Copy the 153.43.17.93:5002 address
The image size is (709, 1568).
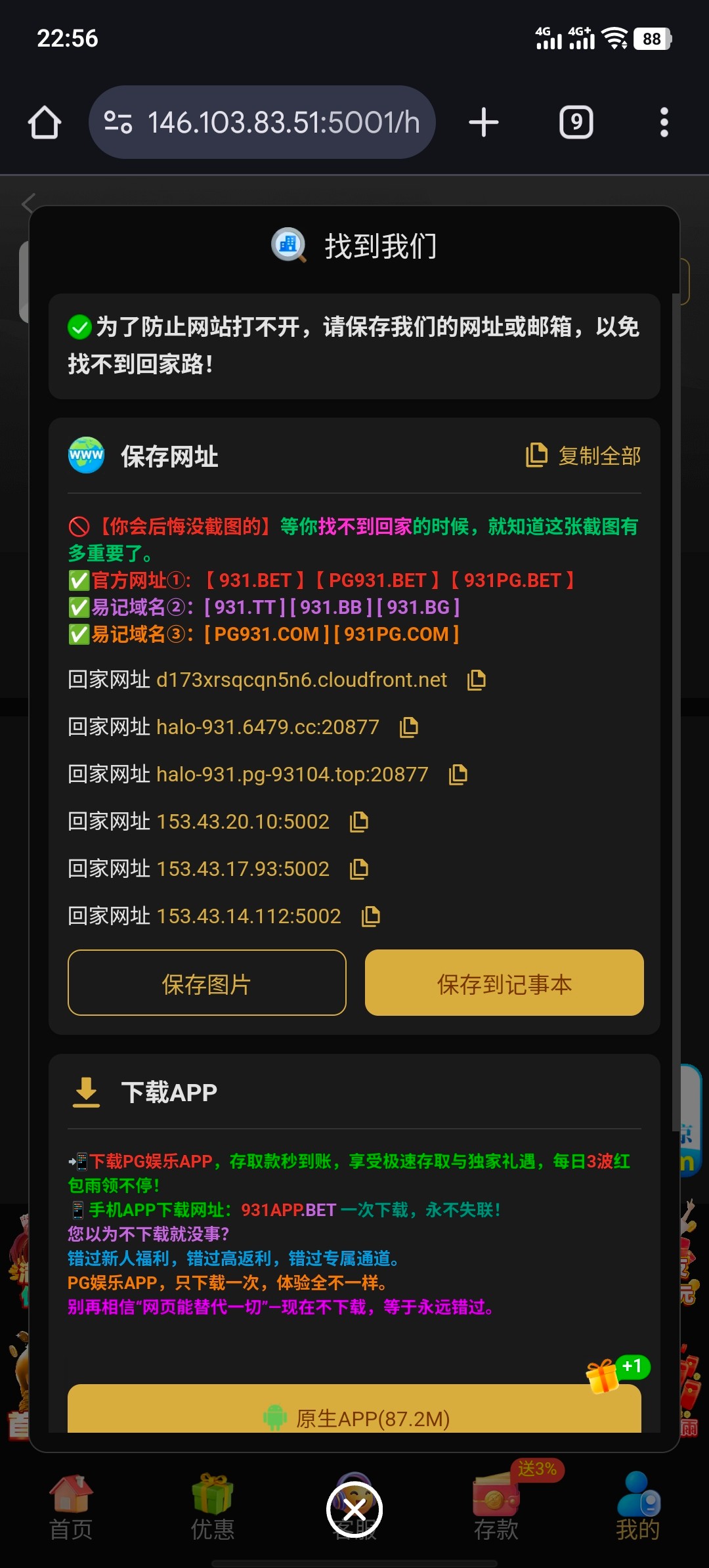click(x=359, y=869)
